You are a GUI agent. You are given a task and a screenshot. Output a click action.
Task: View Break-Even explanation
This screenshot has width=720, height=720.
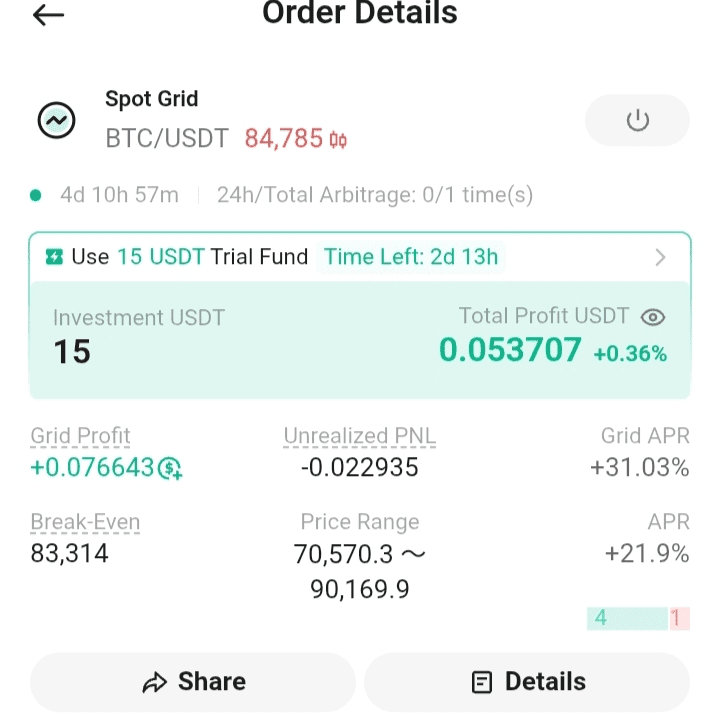click(85, 522)
